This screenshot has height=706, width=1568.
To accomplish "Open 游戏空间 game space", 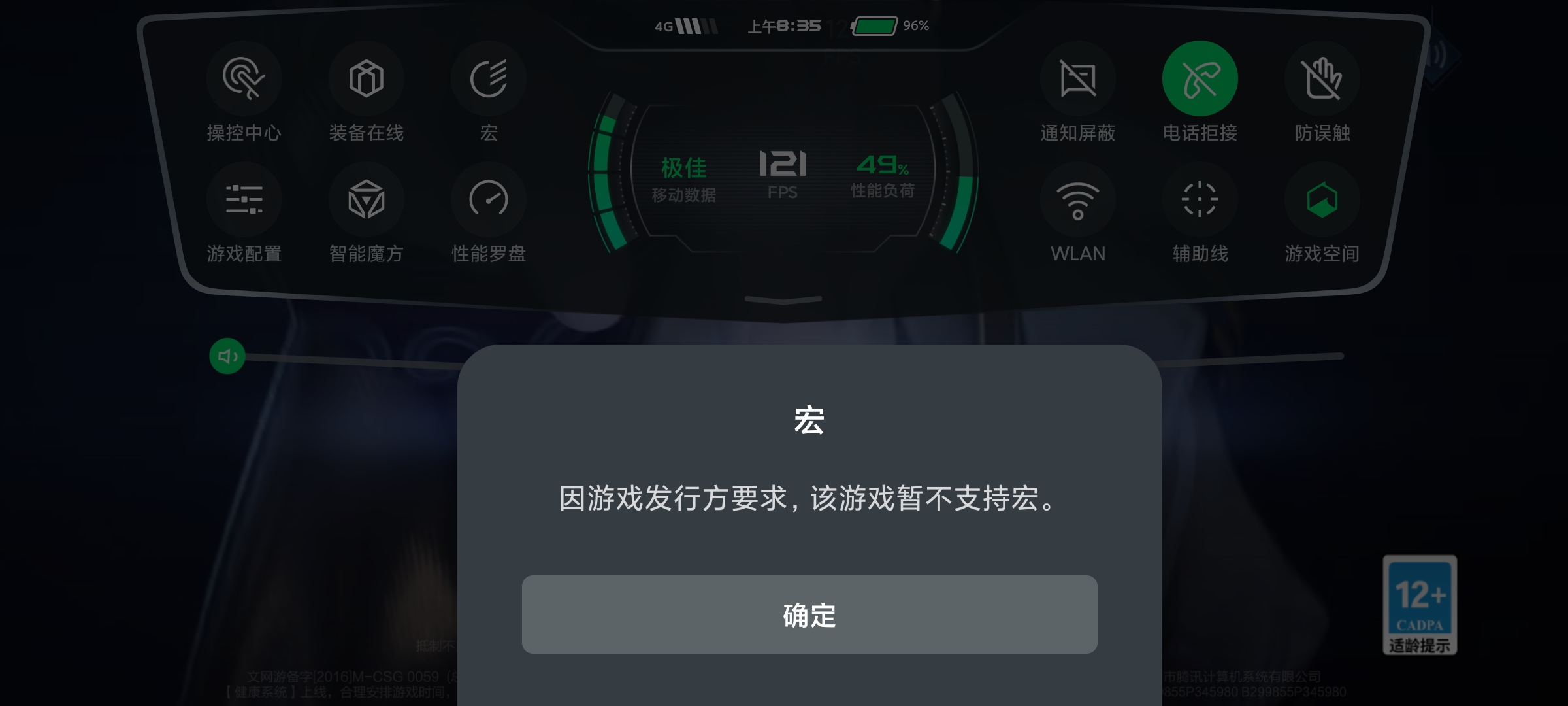I will click(x=1322, y=199).
